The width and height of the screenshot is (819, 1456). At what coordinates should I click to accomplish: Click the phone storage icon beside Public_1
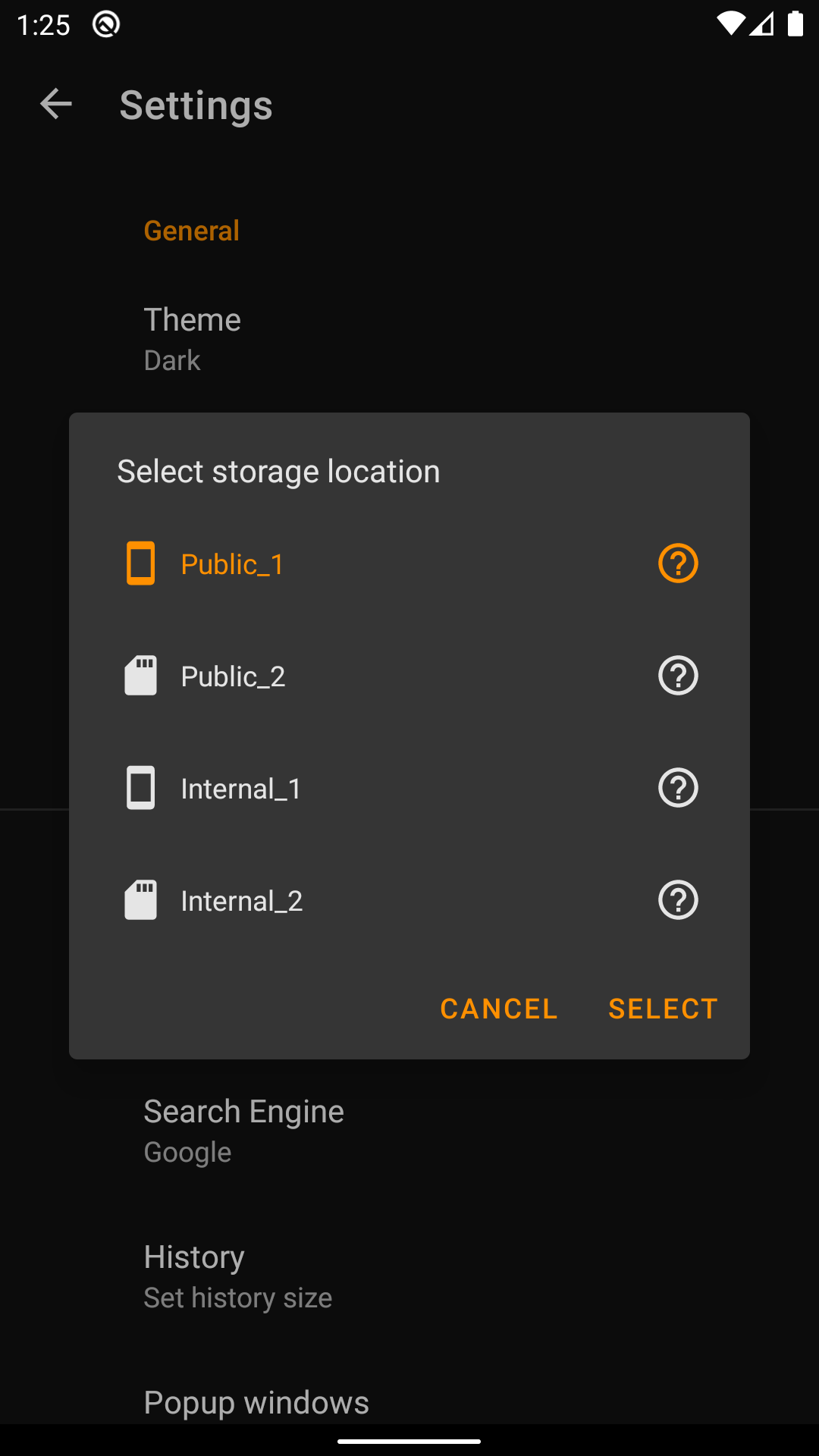[x=140, y=563]
